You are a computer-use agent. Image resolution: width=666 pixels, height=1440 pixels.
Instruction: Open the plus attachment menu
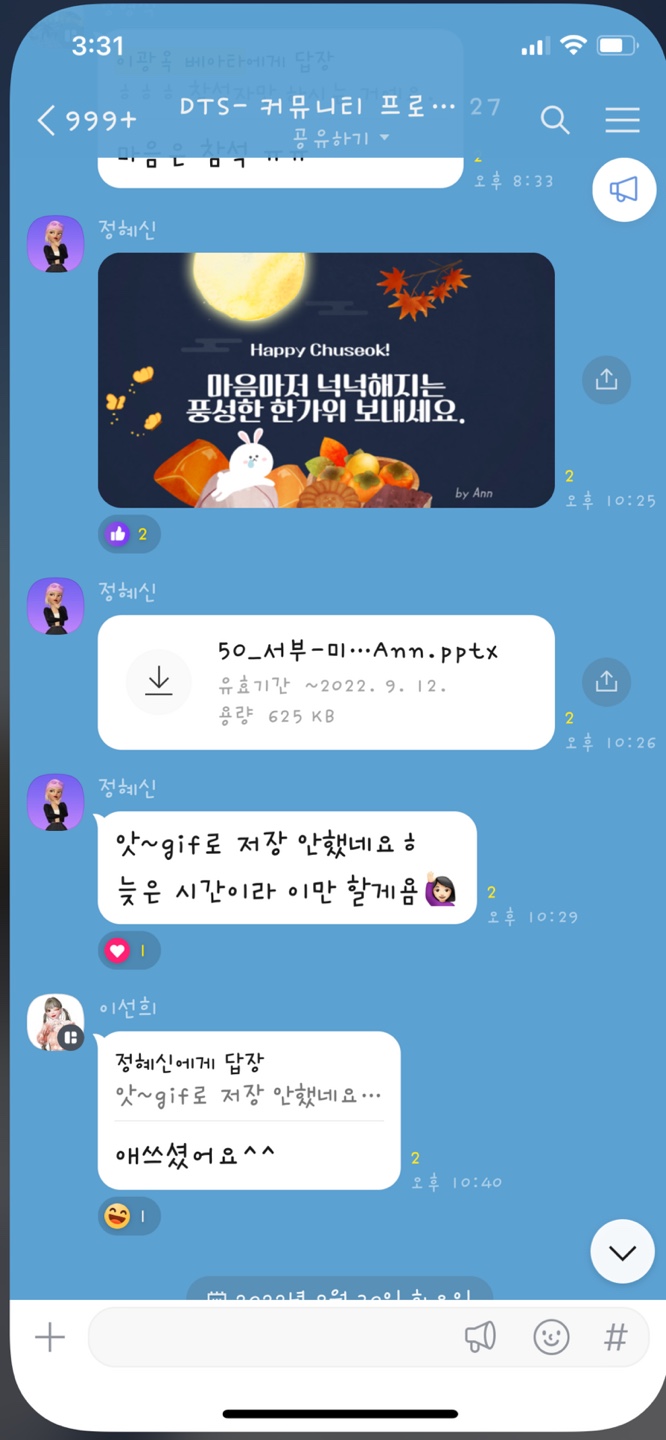[x=49, y=1337]
